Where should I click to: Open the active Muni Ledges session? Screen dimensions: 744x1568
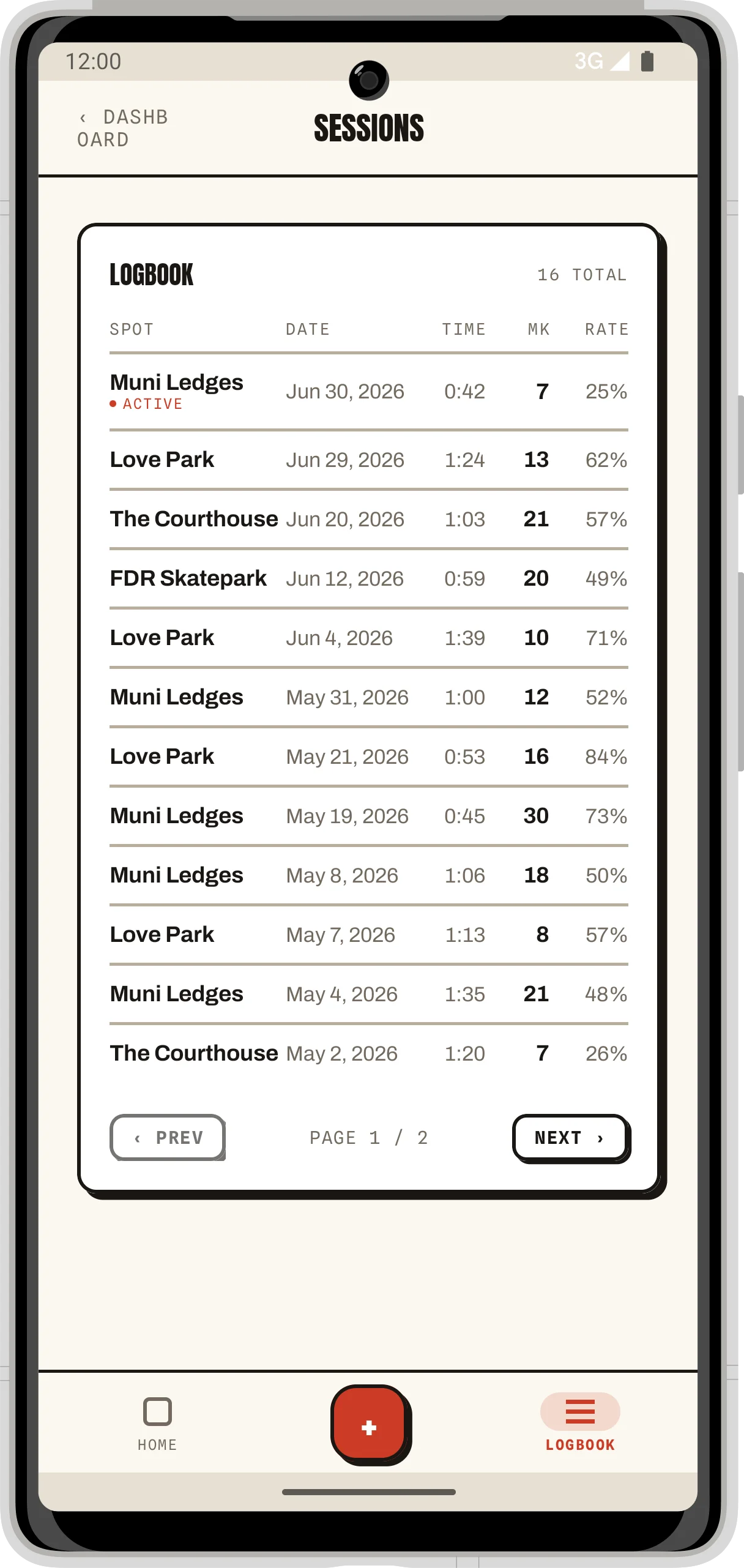click(369, 392)
